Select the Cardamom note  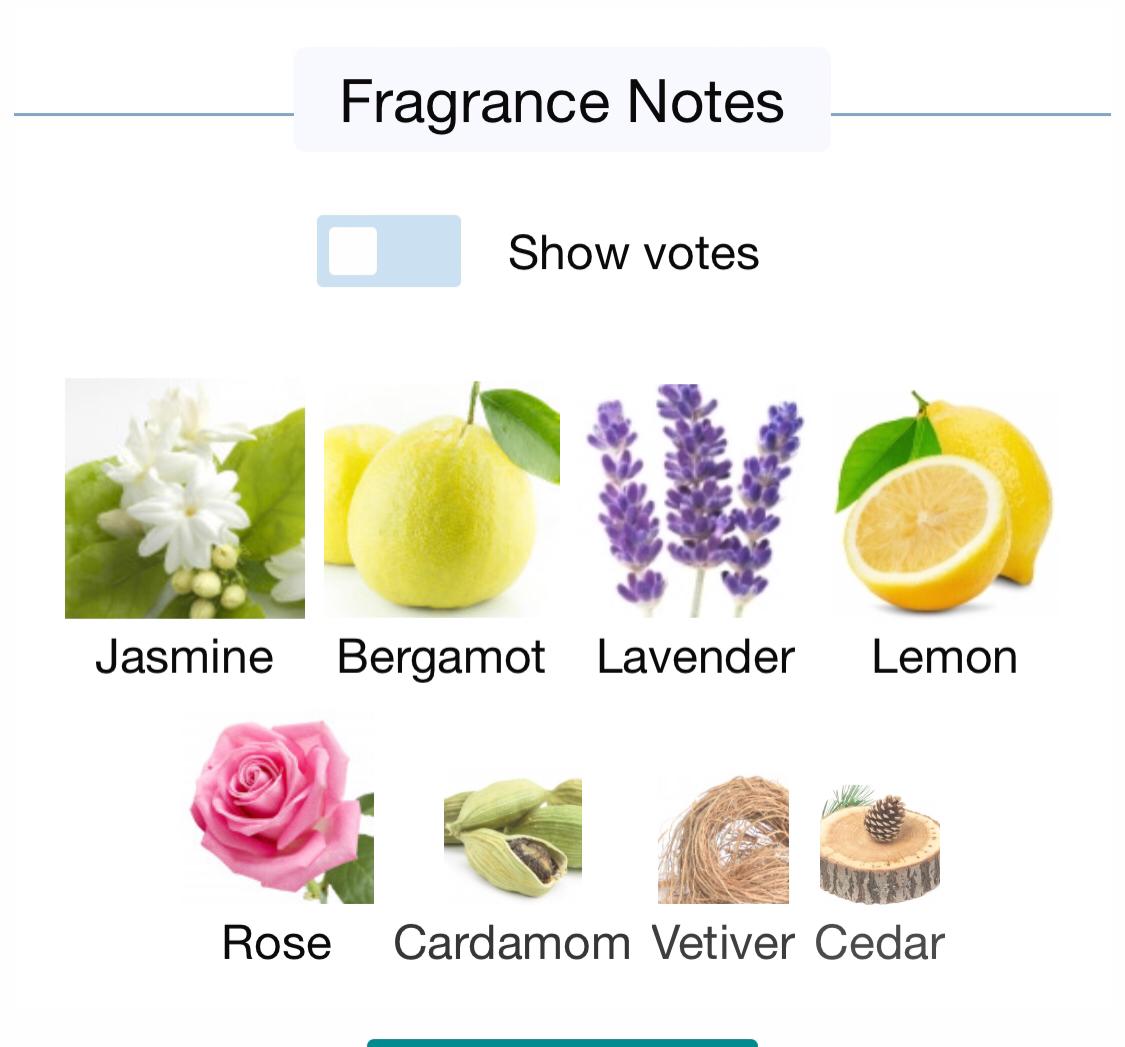[x=512, y=838]
